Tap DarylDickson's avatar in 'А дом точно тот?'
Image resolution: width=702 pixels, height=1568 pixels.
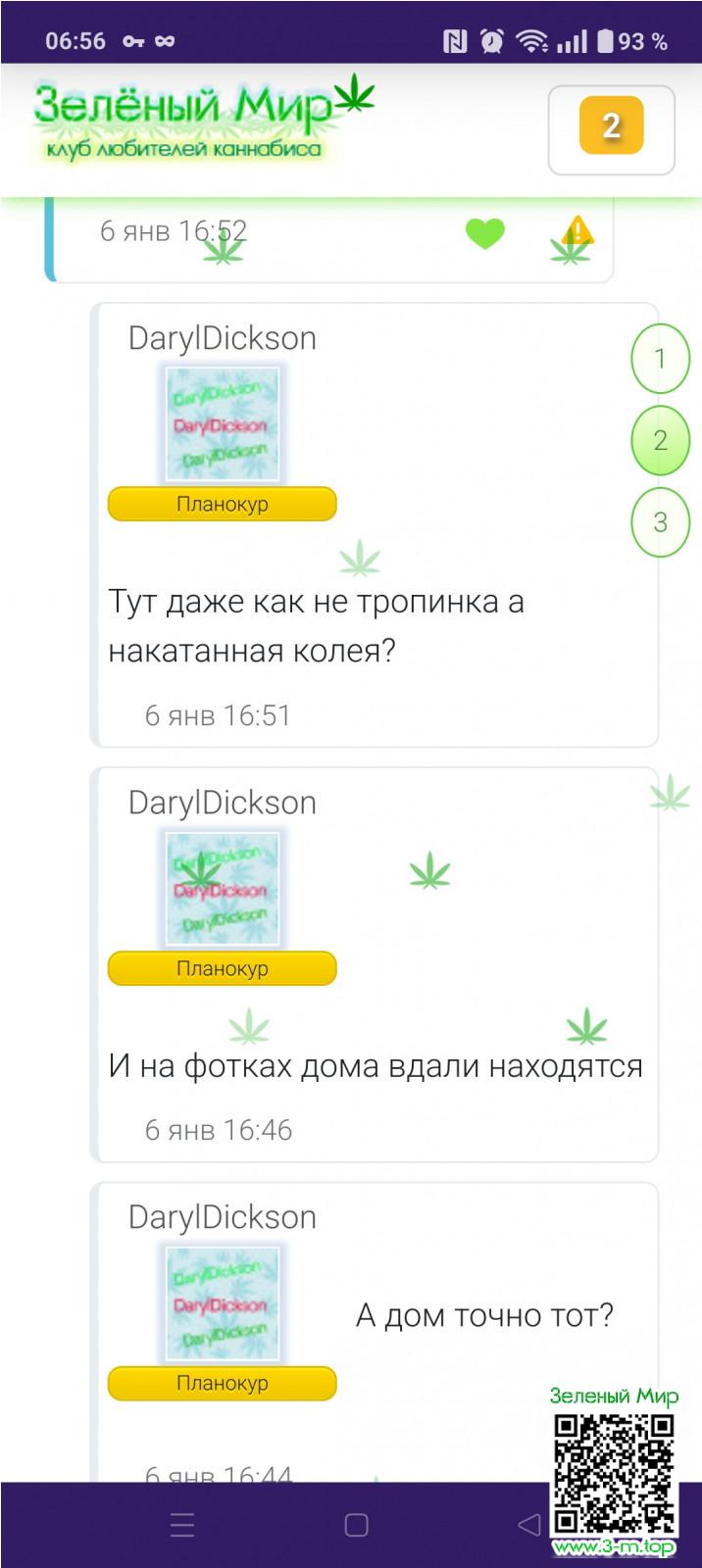pos(222,1303)
